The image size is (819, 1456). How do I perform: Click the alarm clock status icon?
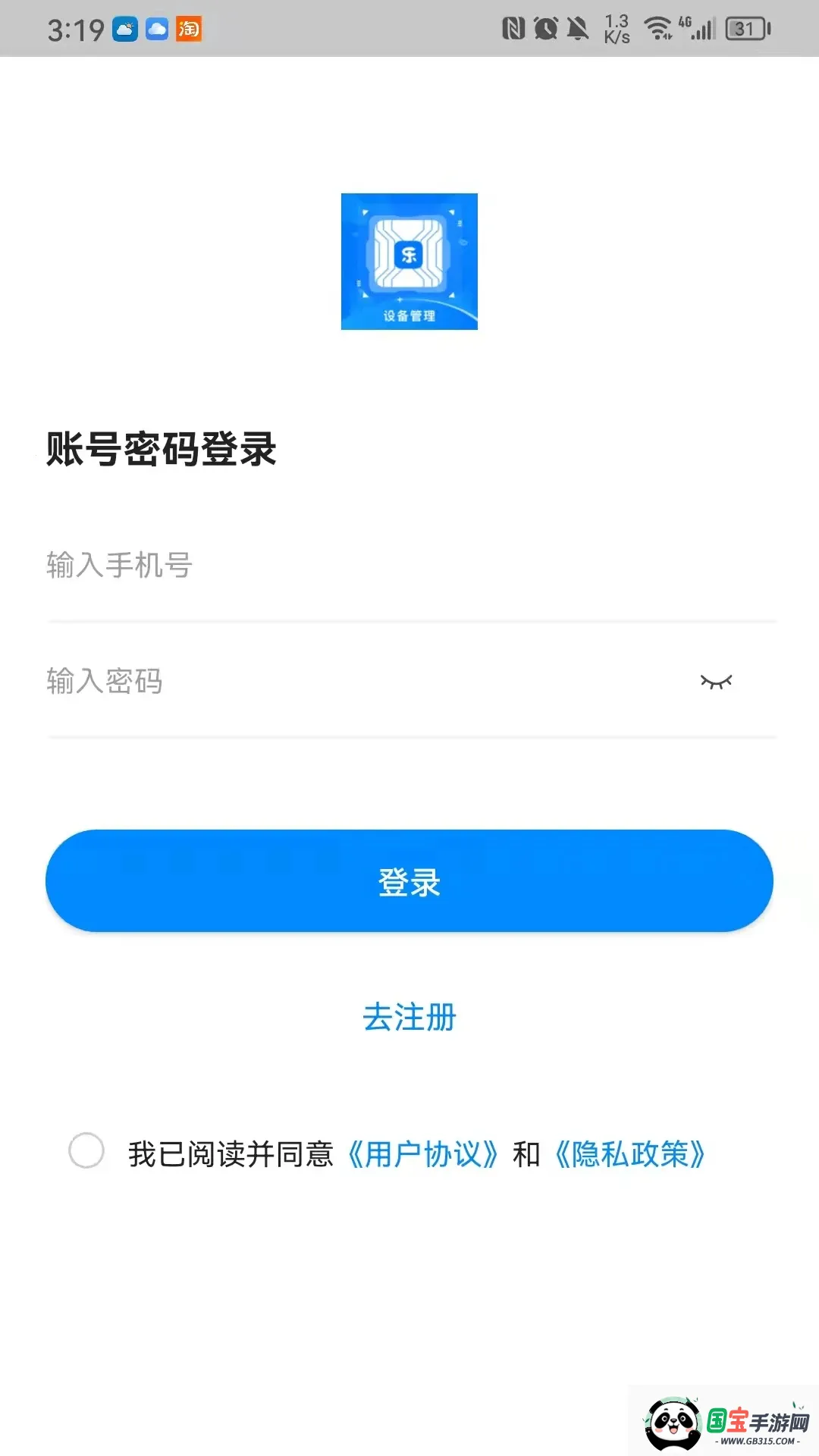(x=548, y=29)
